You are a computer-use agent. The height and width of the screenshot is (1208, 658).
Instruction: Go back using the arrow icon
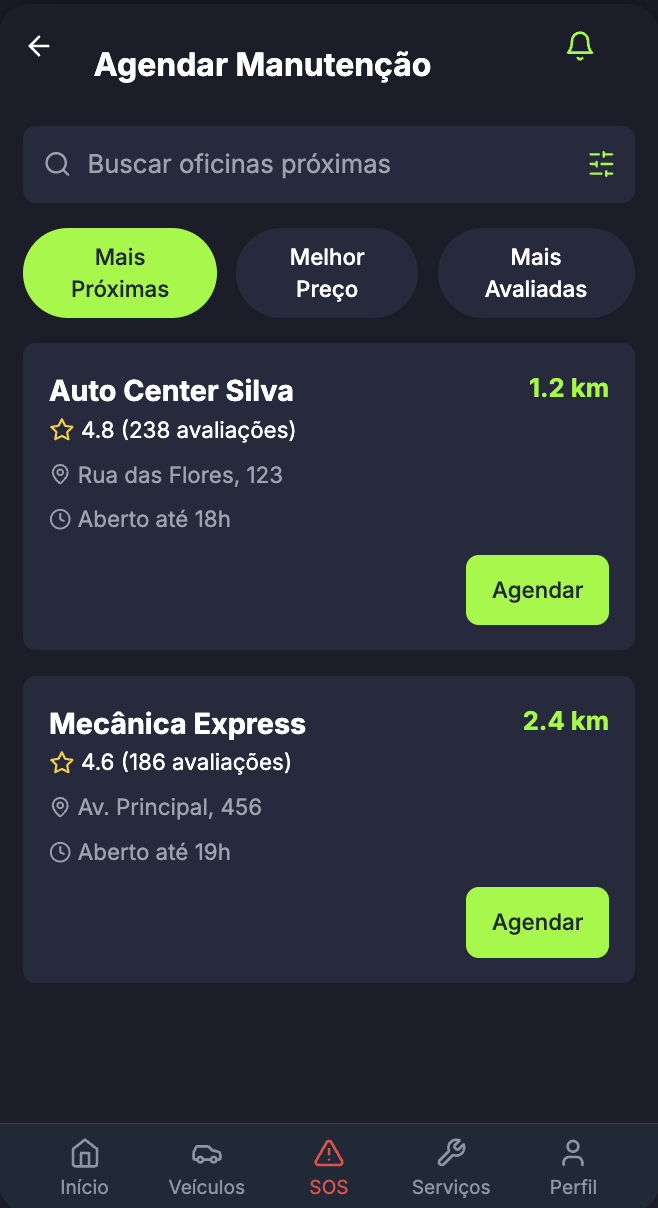pyautogui.click(x=39, y=46)
